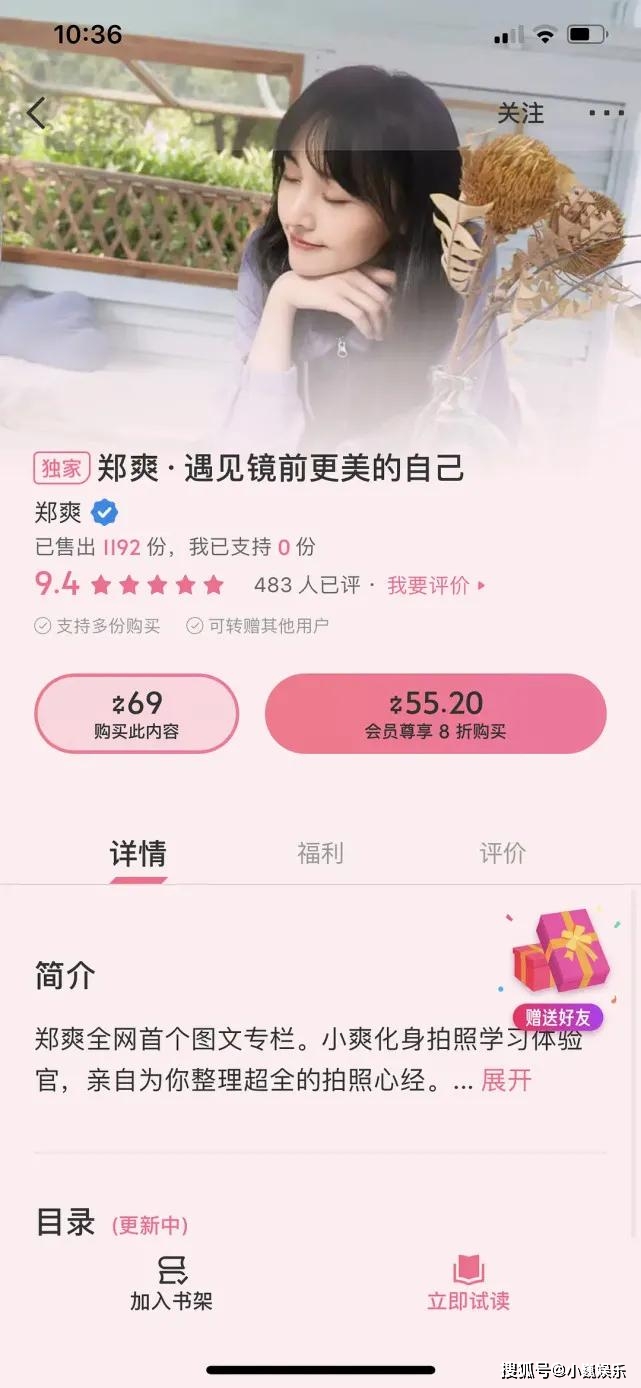The height and width of the screenshot is (1388, 641).
Task: Open author 郑爽's profile
Action: click(x=58, y=513)
